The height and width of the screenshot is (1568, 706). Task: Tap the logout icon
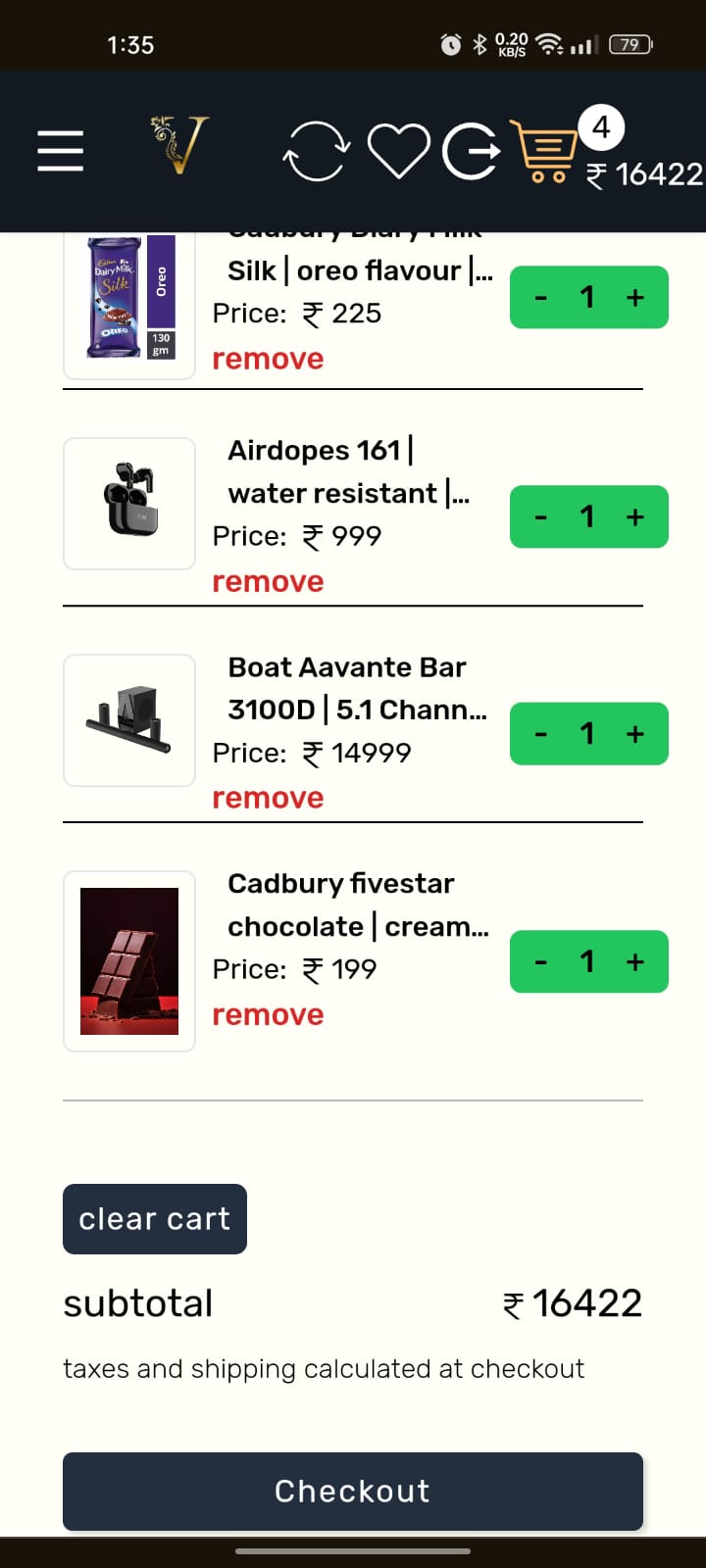point(472,151)
